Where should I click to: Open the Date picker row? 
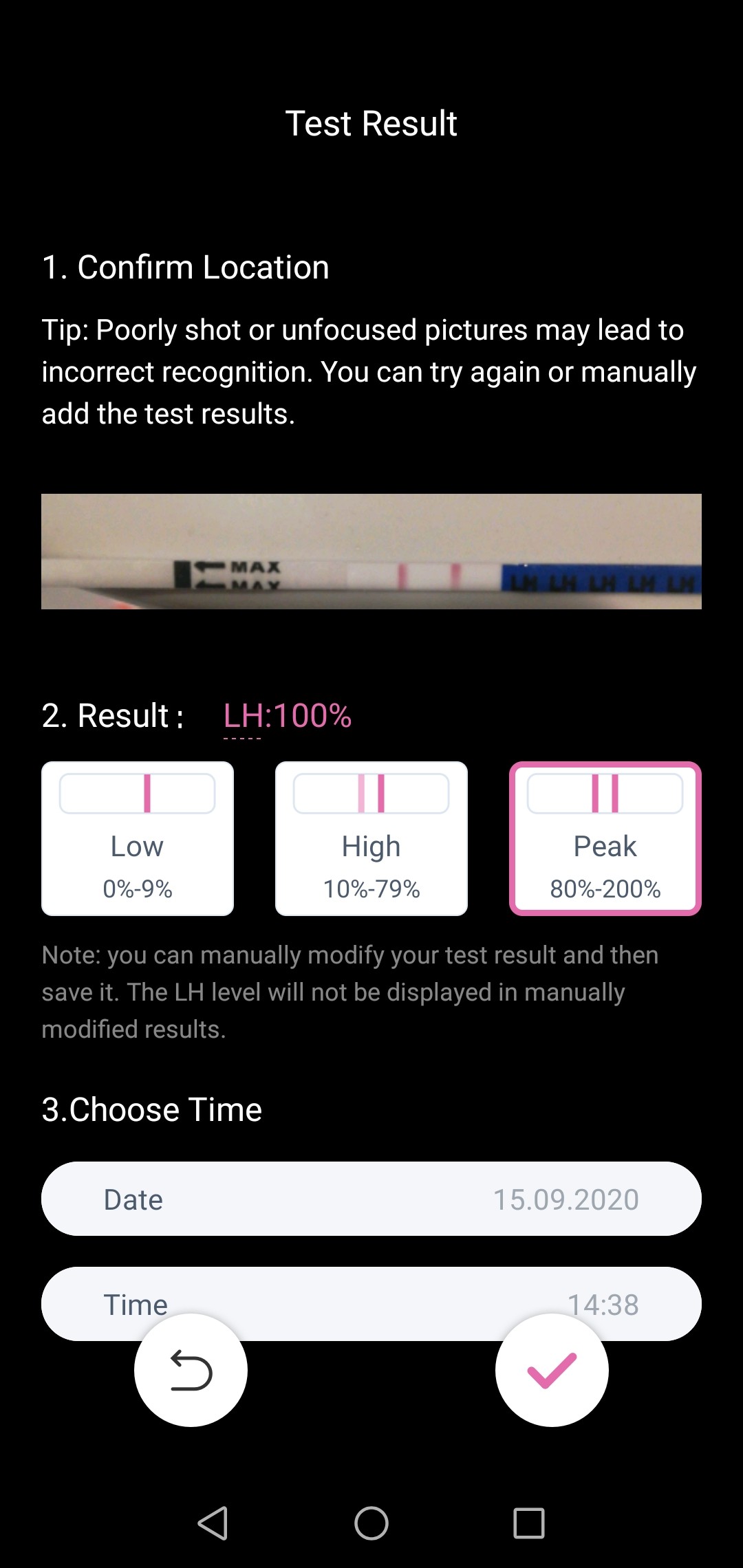pos(371,1199)
